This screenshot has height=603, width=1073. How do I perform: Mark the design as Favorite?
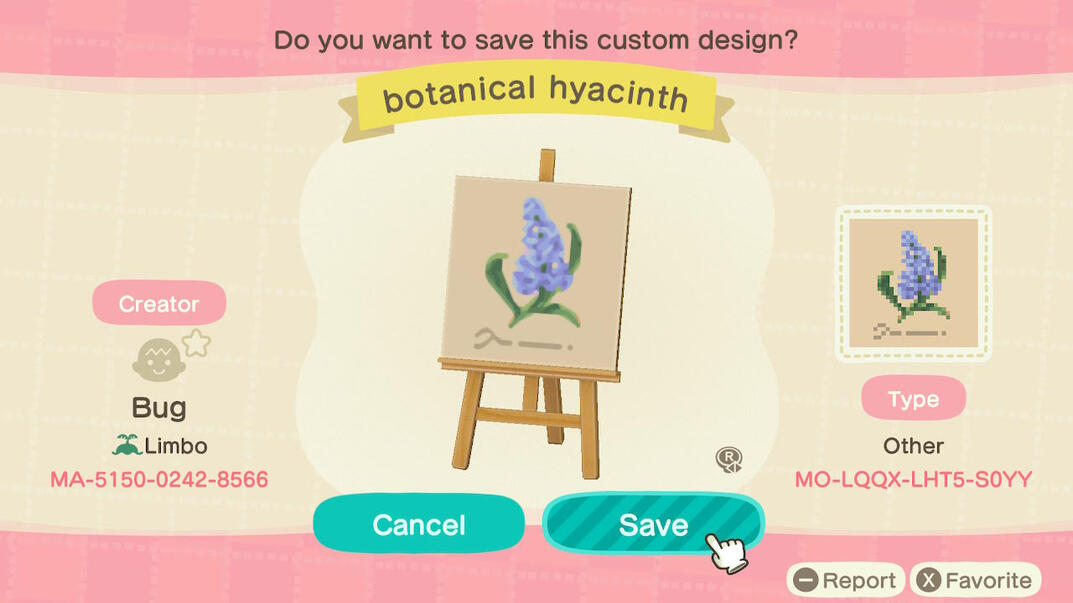click(x=975, y=580)
